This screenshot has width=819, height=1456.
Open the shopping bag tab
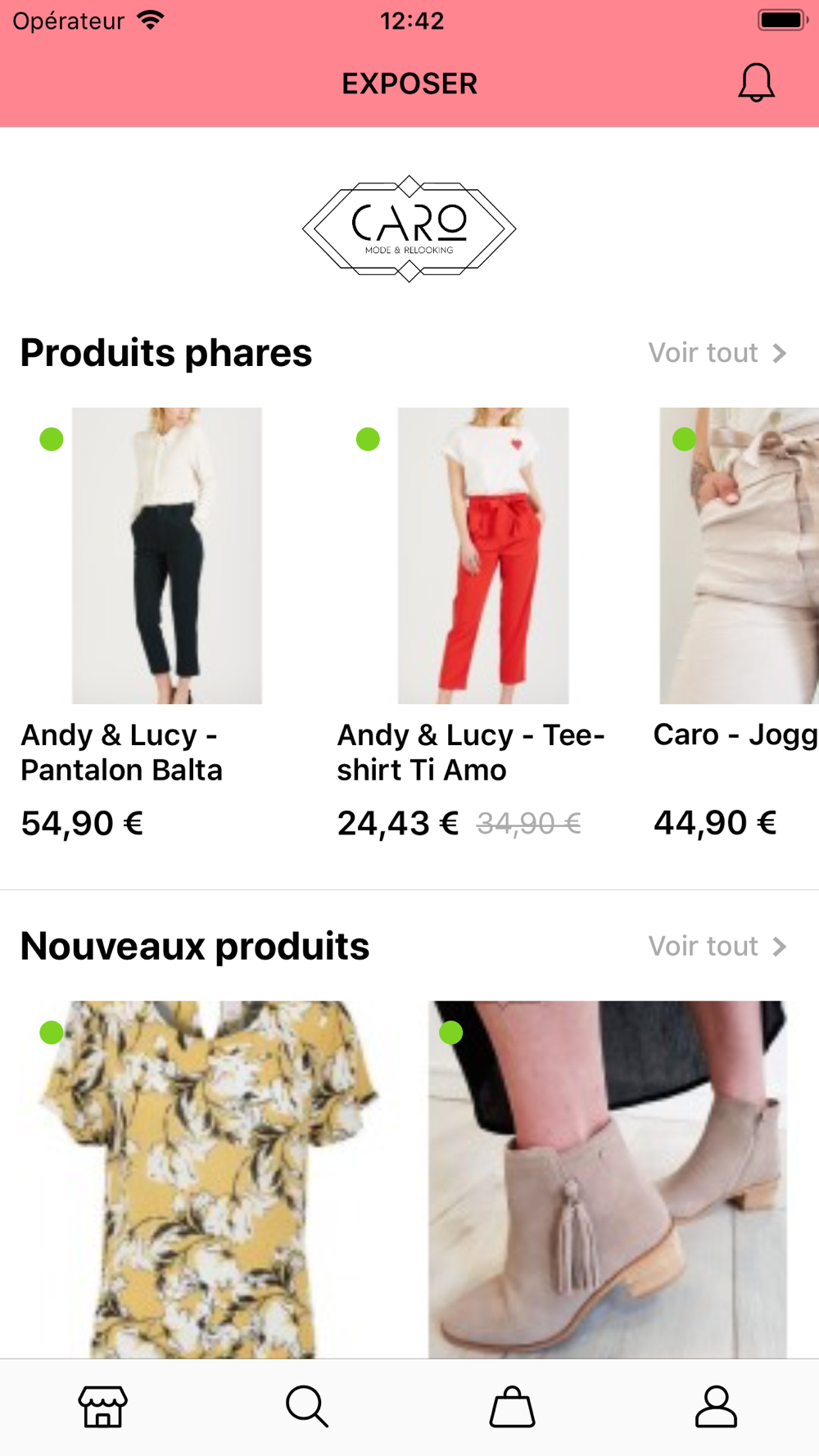tap(512, 1406)
